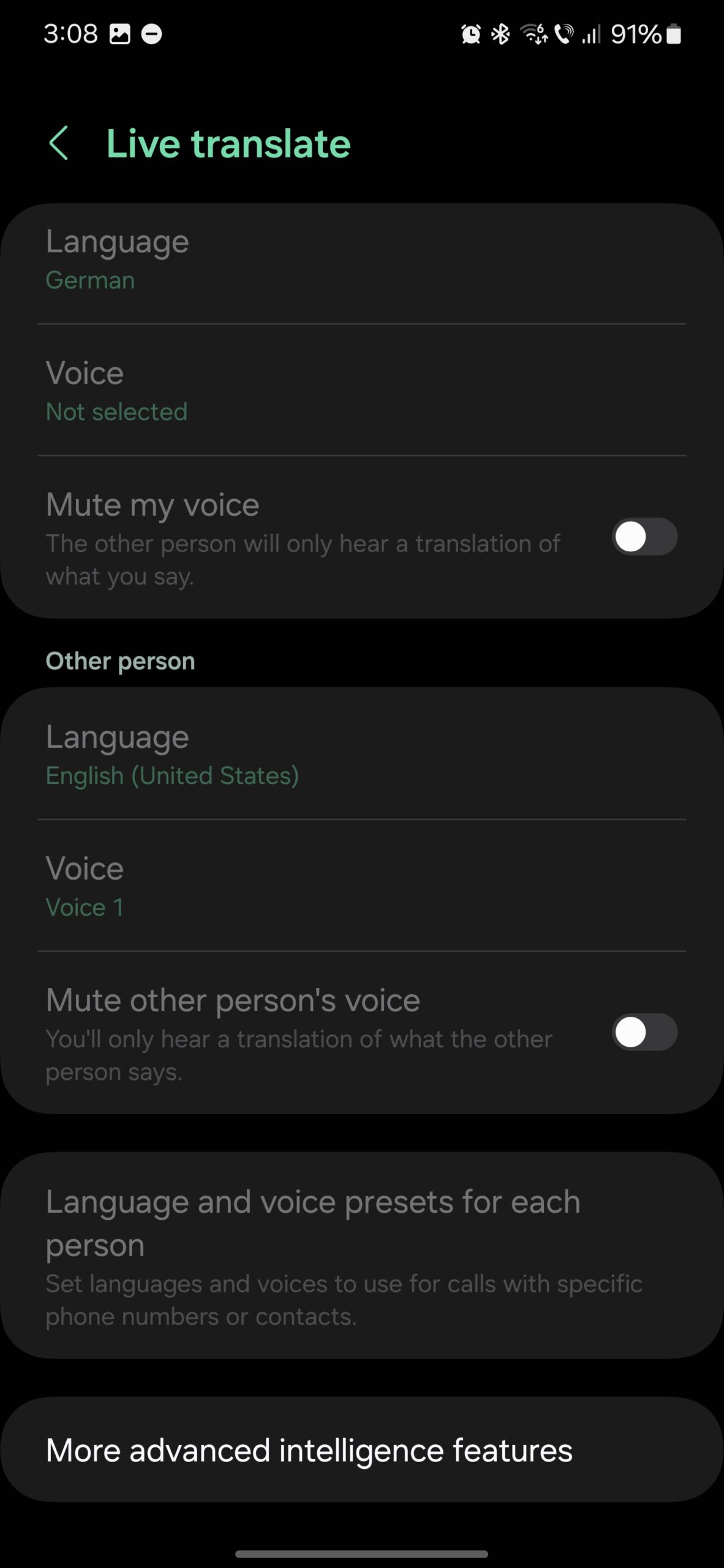Open the Voice row showing Voice 1
The height and width of the screenshot is (1568, 724).
coord(361,886)
